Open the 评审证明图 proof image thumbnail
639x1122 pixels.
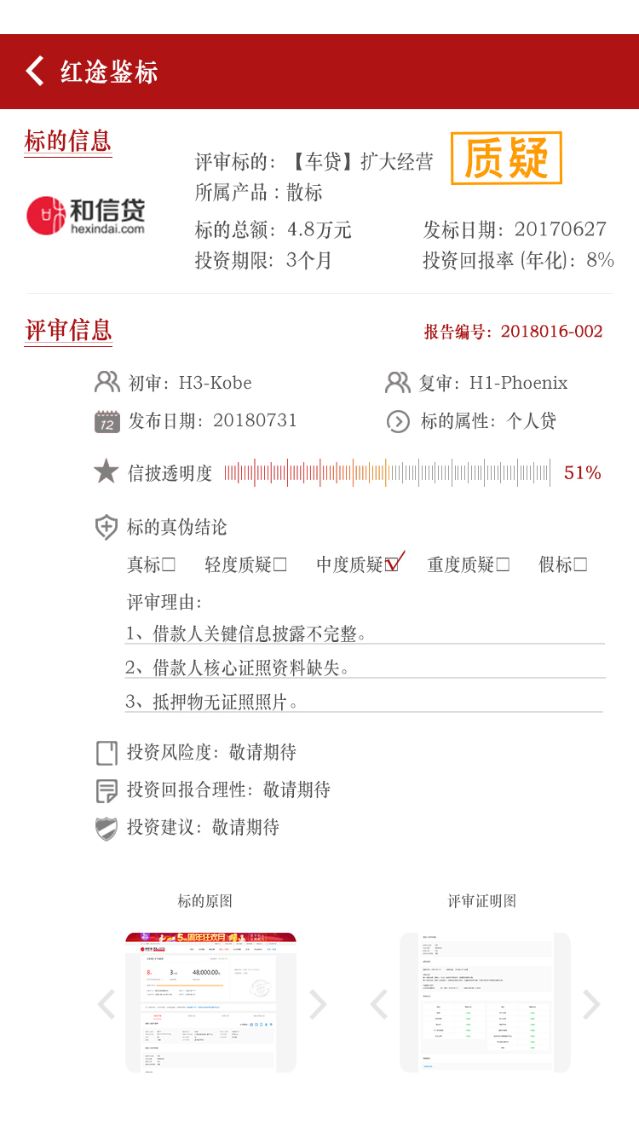[x=485, y=1002]
